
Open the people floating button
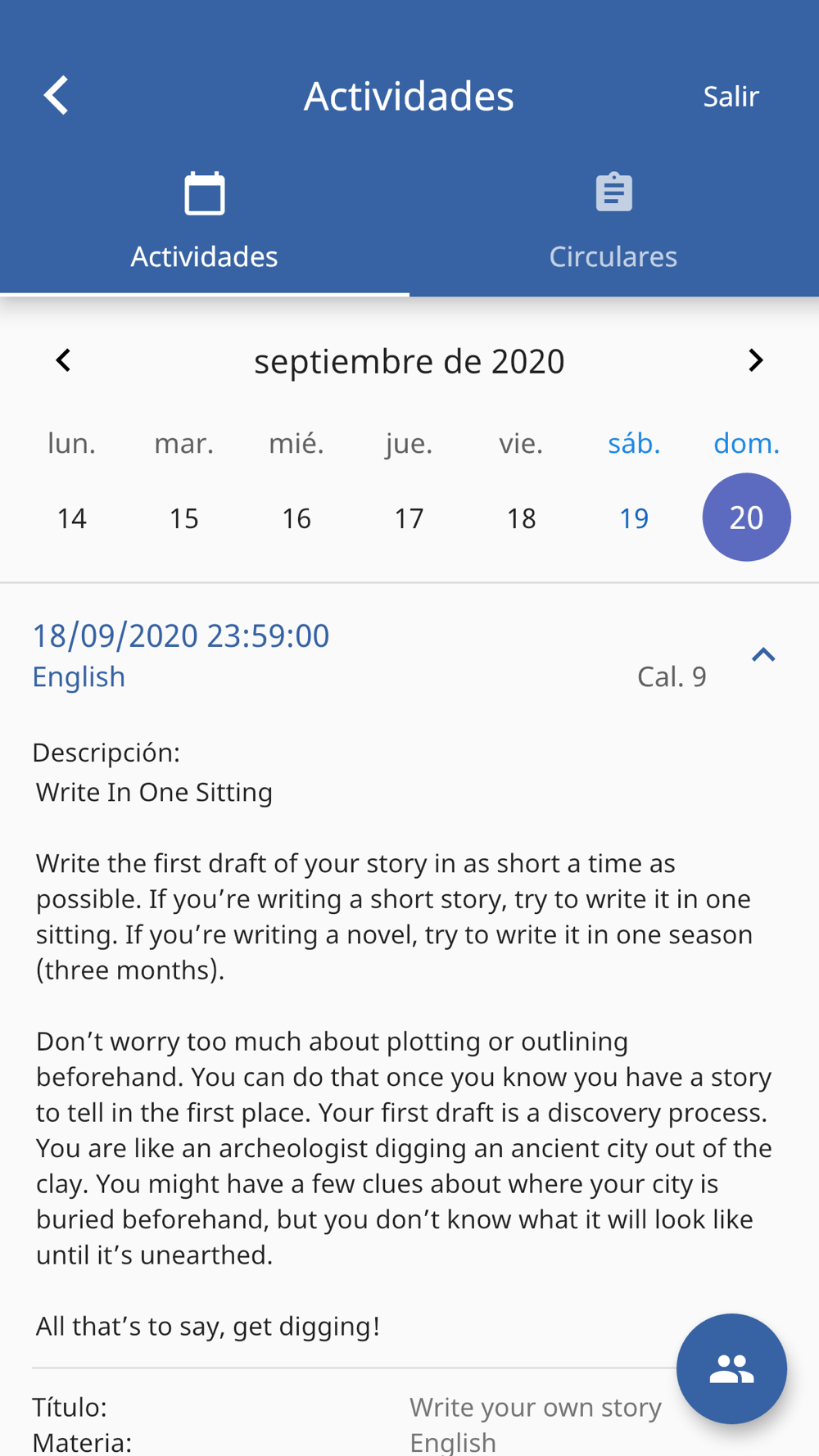click(731, 1368)
